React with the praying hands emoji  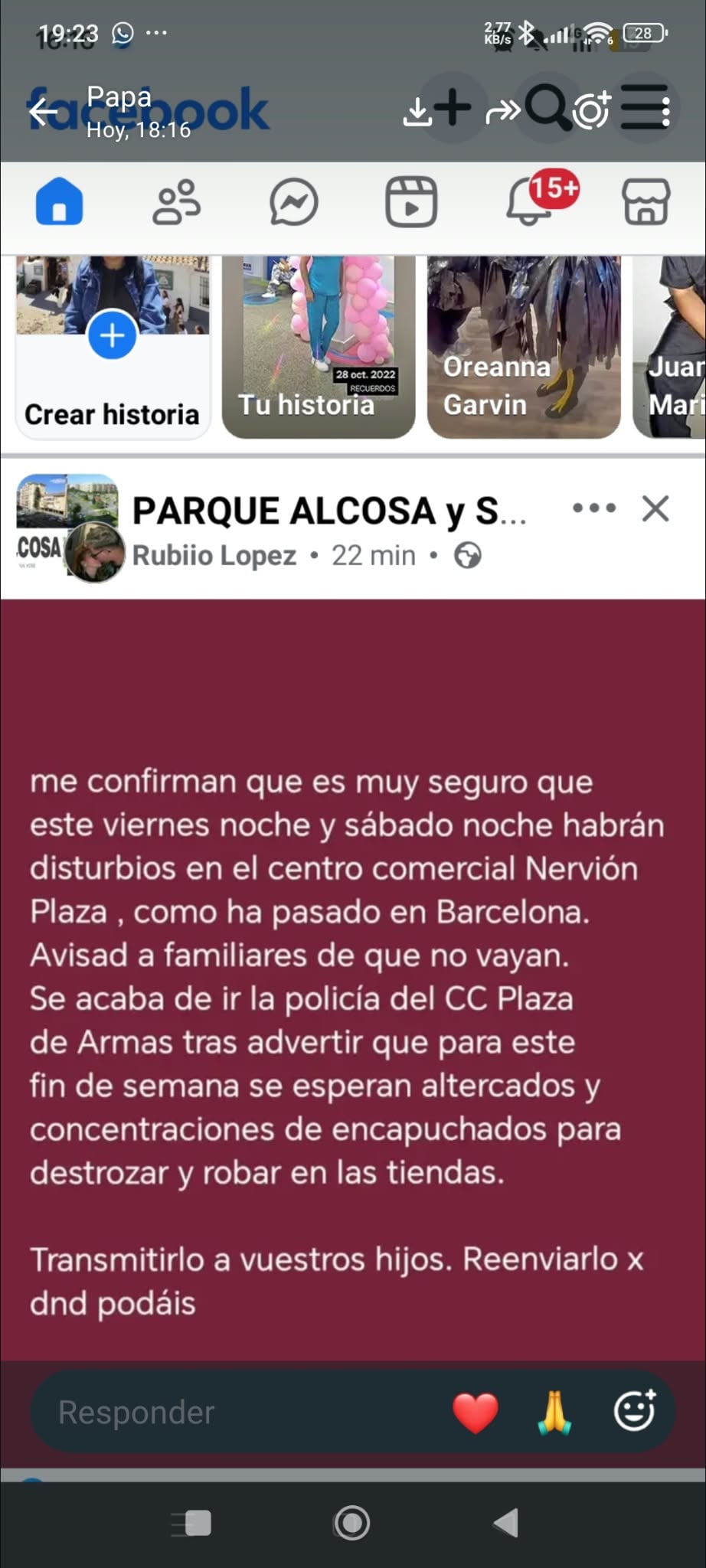[554, 1413]
